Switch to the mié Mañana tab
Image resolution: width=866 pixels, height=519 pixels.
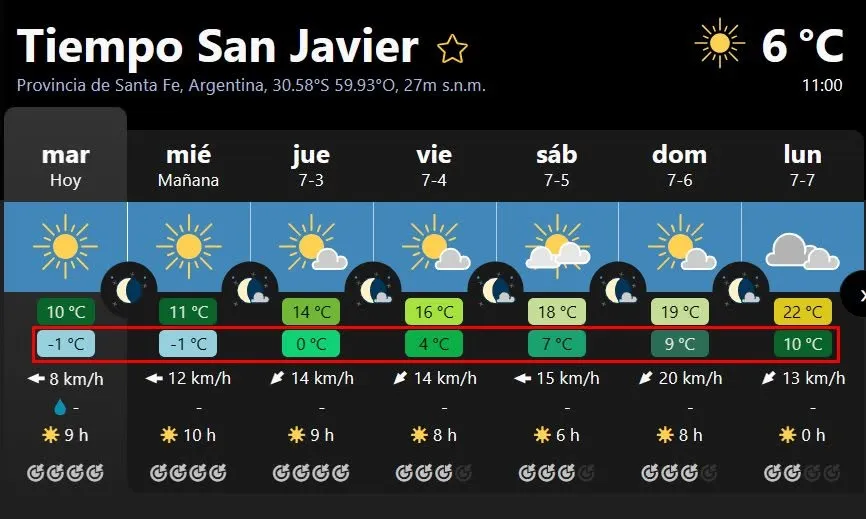tap(188, 166)
